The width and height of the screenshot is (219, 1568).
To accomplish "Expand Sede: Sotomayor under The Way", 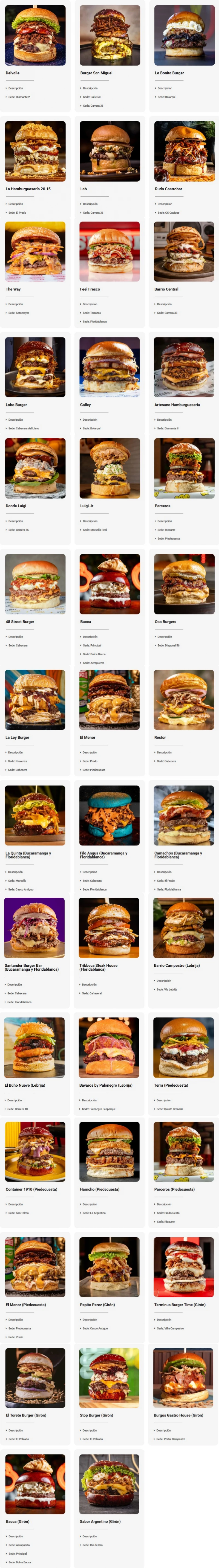I will 18,313.
